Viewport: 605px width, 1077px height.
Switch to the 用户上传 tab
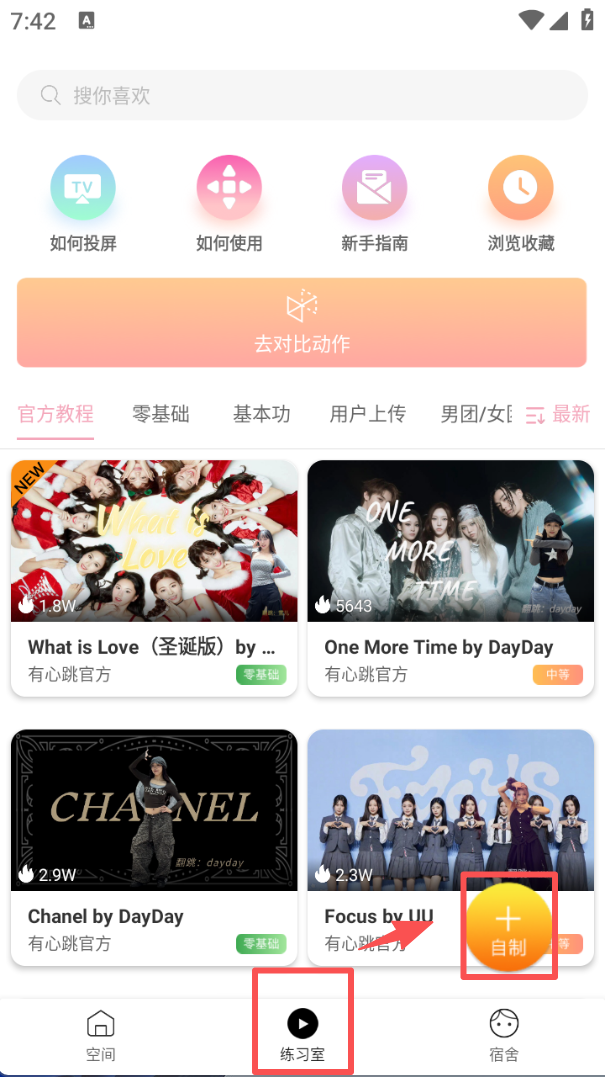(368, 414)
